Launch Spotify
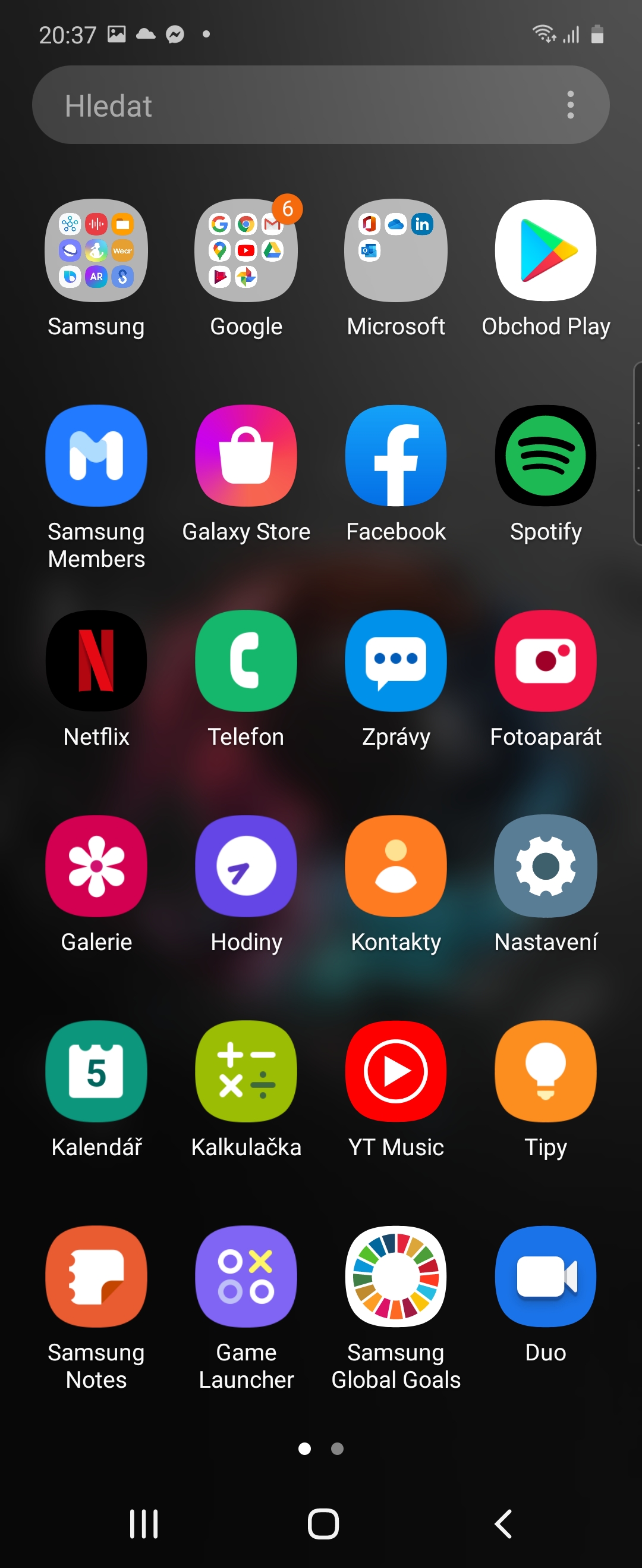The height and width of the screenshot is (1568, 642). pyautogui.click(x=545, y=455)
